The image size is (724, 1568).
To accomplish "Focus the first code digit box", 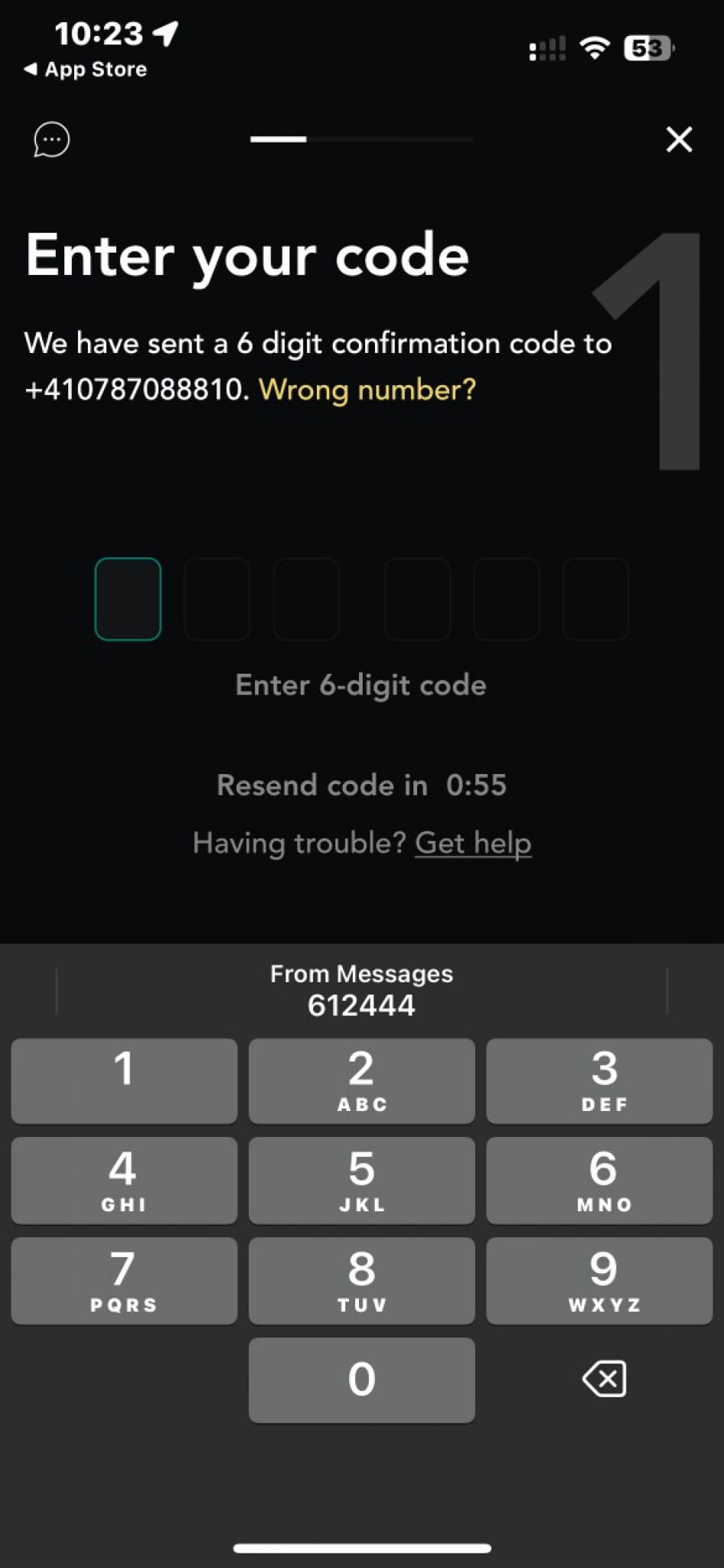I will pyautogui.click(x=128, y=599).
